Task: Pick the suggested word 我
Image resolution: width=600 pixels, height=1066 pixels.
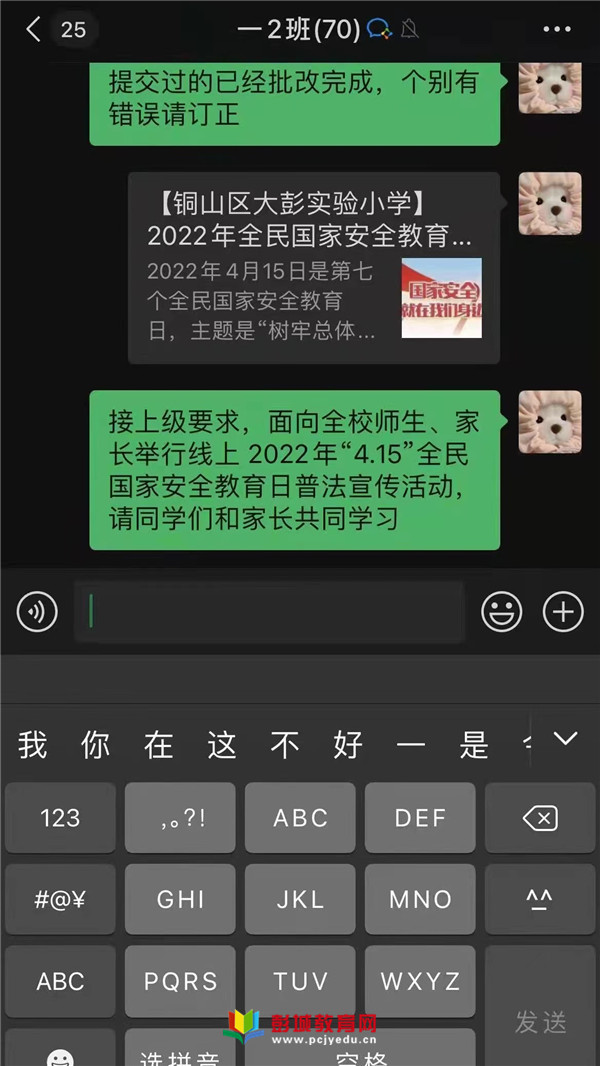Action: click(32, 745)
